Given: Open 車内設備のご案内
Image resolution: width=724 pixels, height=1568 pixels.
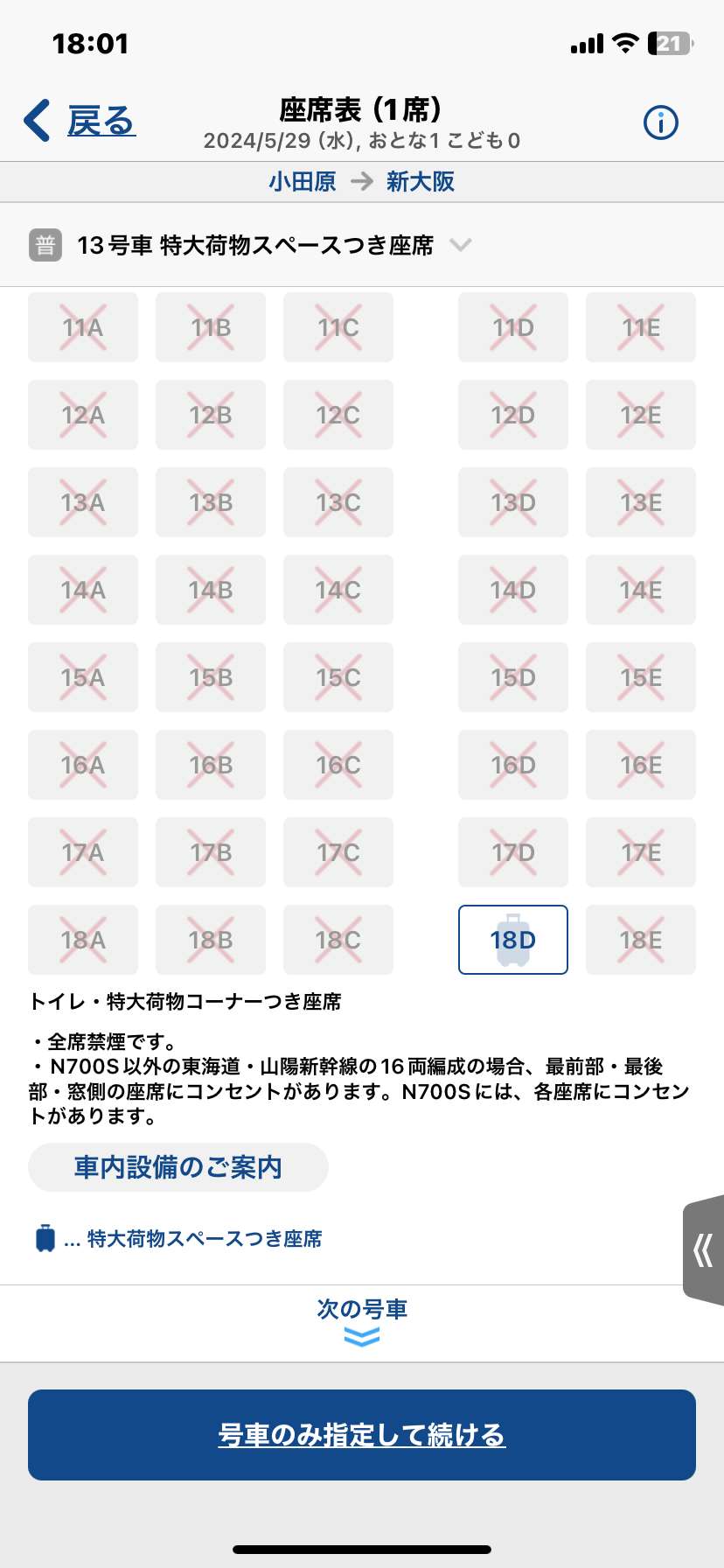Looking at the screenshot, I should click(178, 1167).
